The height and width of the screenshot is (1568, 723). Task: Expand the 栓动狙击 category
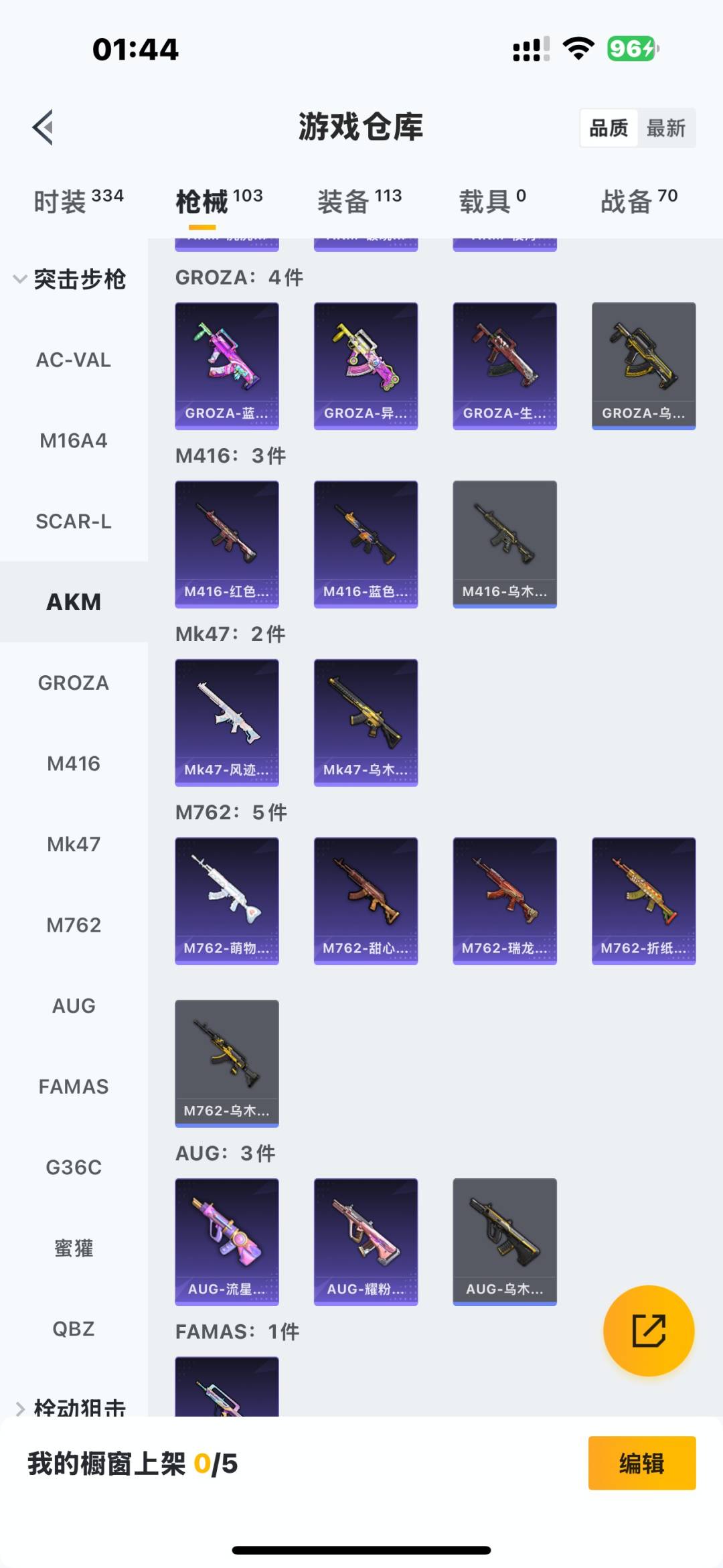(x=70, y=1407)
